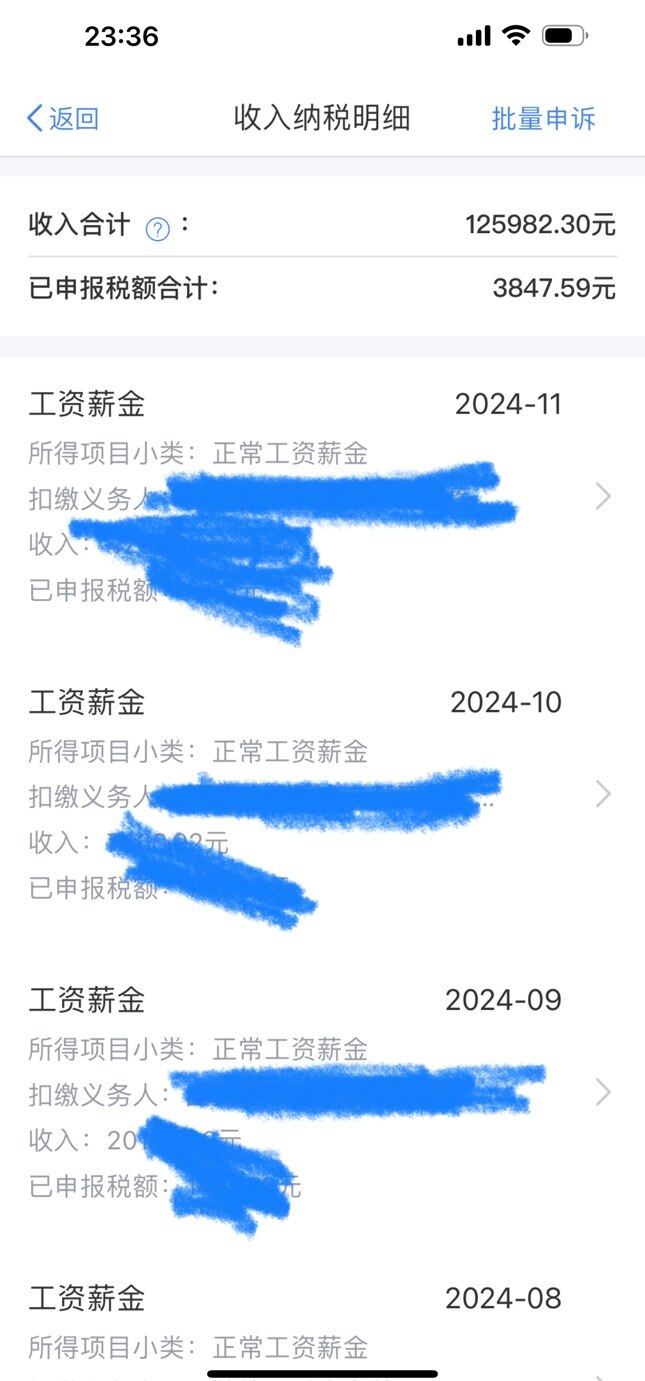Show the help tip for 收入合计
The height and width of the screenshot is (1381, 645).
pos(158,229)
